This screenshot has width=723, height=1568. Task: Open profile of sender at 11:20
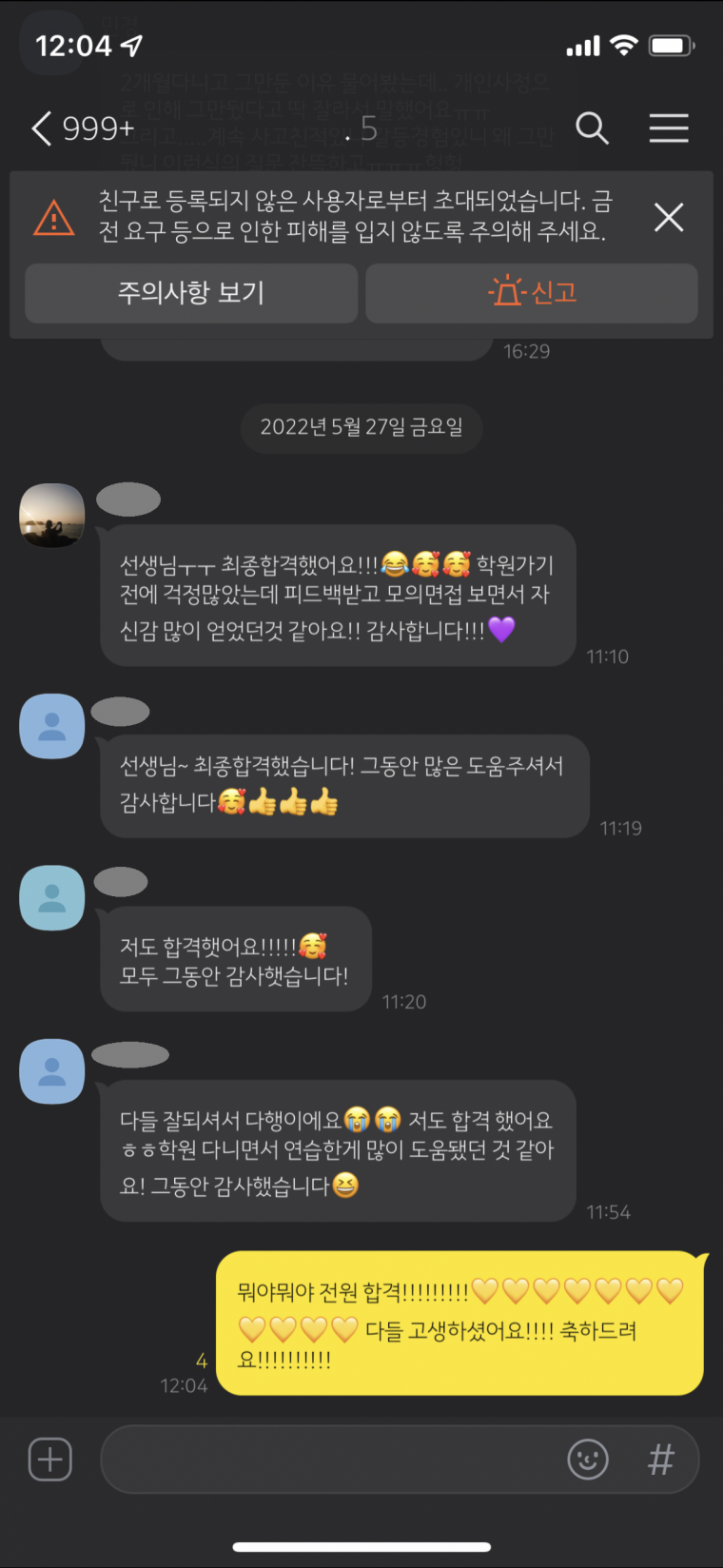52,897
